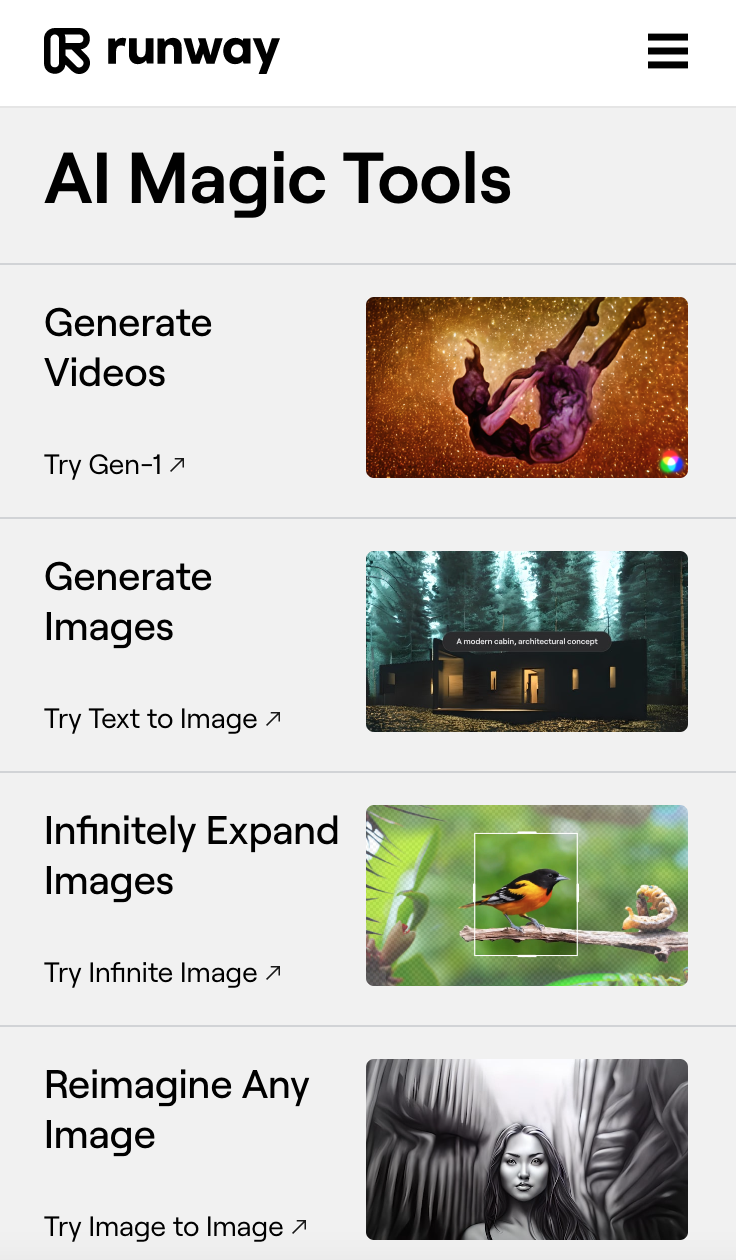Open the bird Infinitely Expand Images thumbnail

526,895
